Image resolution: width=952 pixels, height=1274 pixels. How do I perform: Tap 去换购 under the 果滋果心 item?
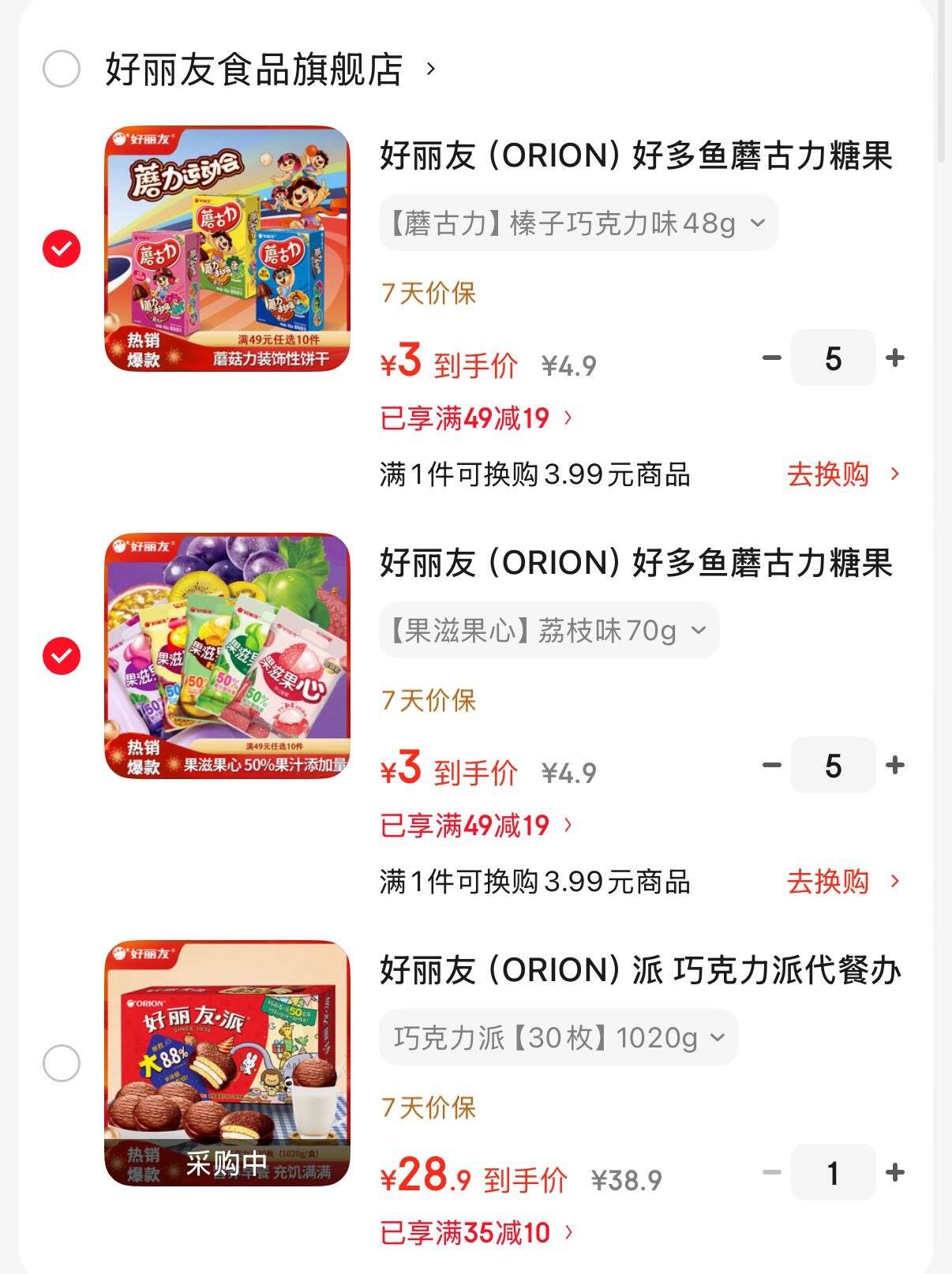click(x=841, y=882)
